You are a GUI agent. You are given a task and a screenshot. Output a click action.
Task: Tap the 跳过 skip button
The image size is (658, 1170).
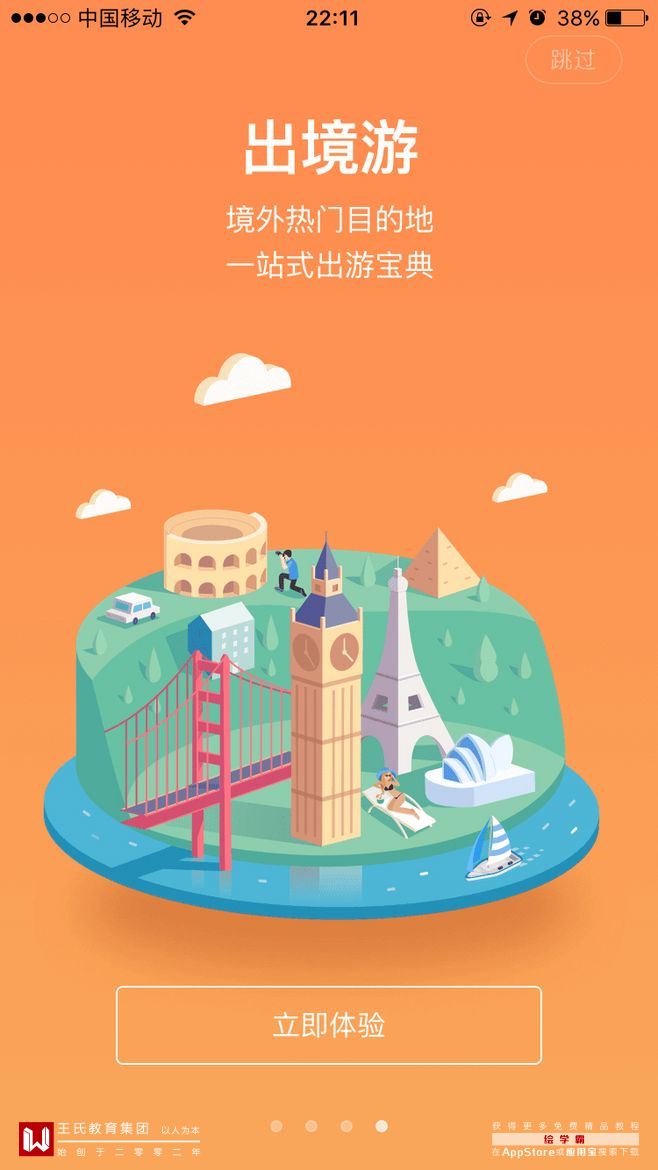click(x=573, y=60)
